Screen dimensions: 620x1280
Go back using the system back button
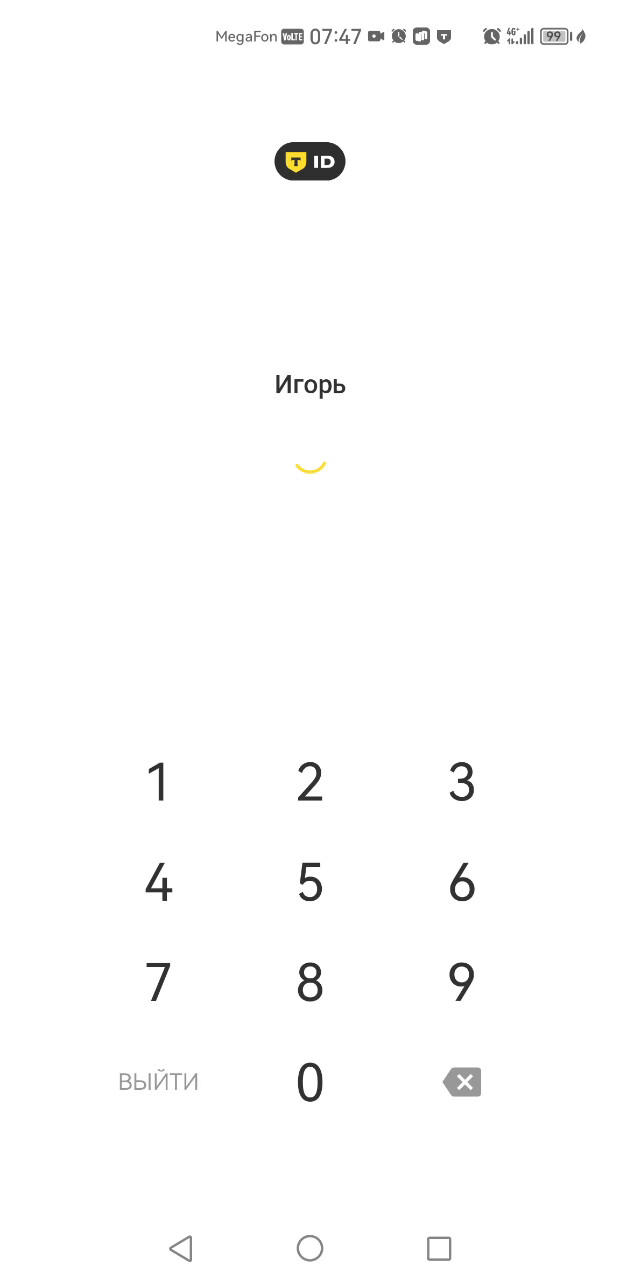pyautogui.click(x=181, y=1248)
